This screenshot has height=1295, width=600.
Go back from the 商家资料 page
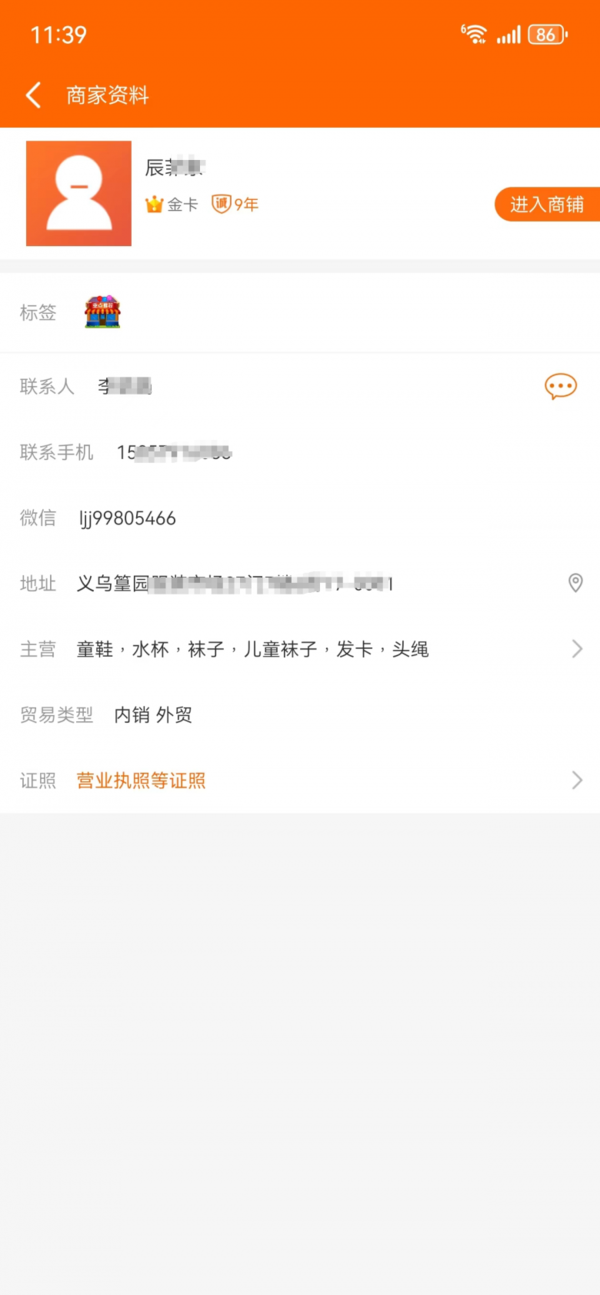click(34, 96)
